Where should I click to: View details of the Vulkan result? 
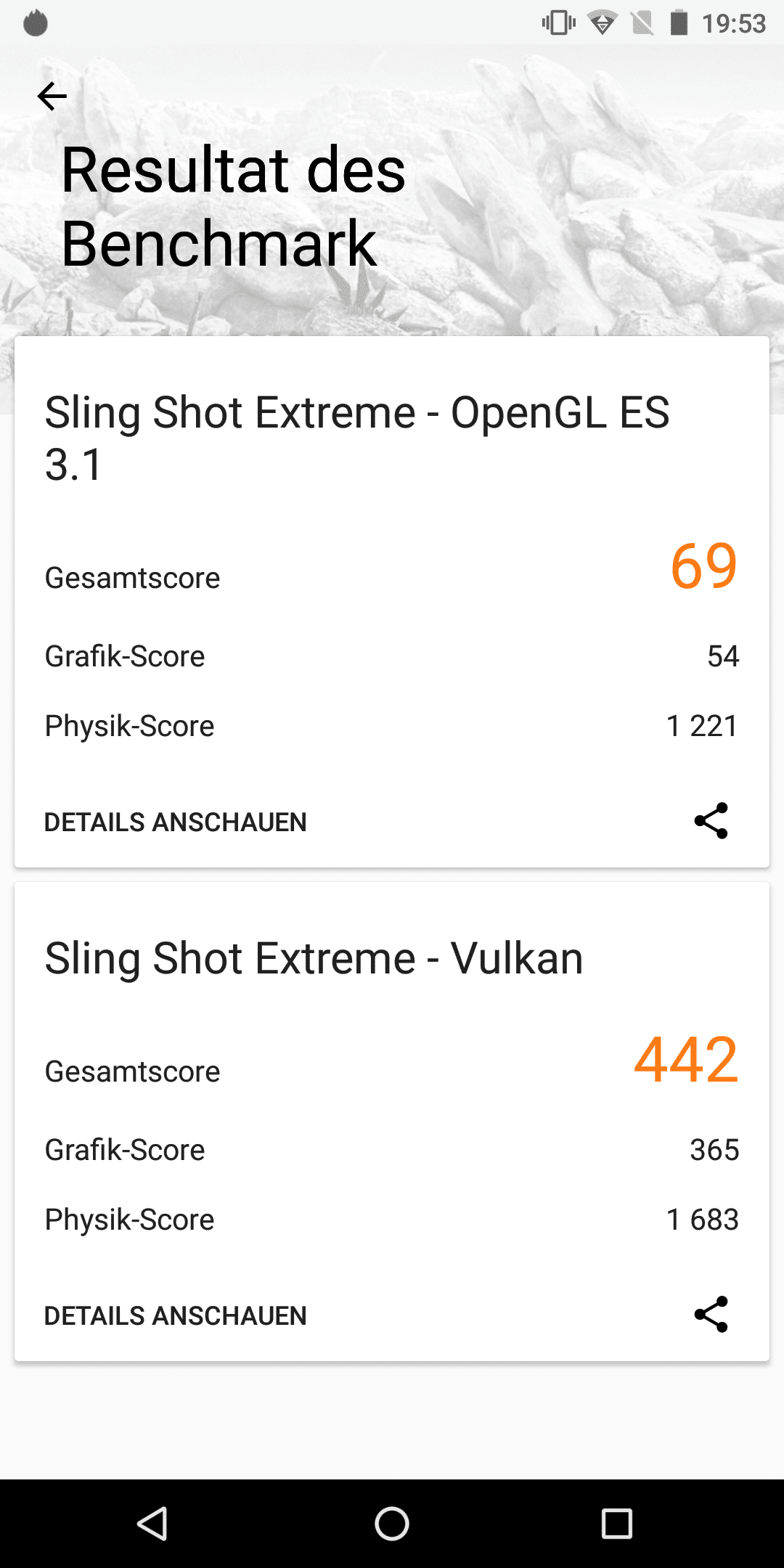[x=175, y=1315]
